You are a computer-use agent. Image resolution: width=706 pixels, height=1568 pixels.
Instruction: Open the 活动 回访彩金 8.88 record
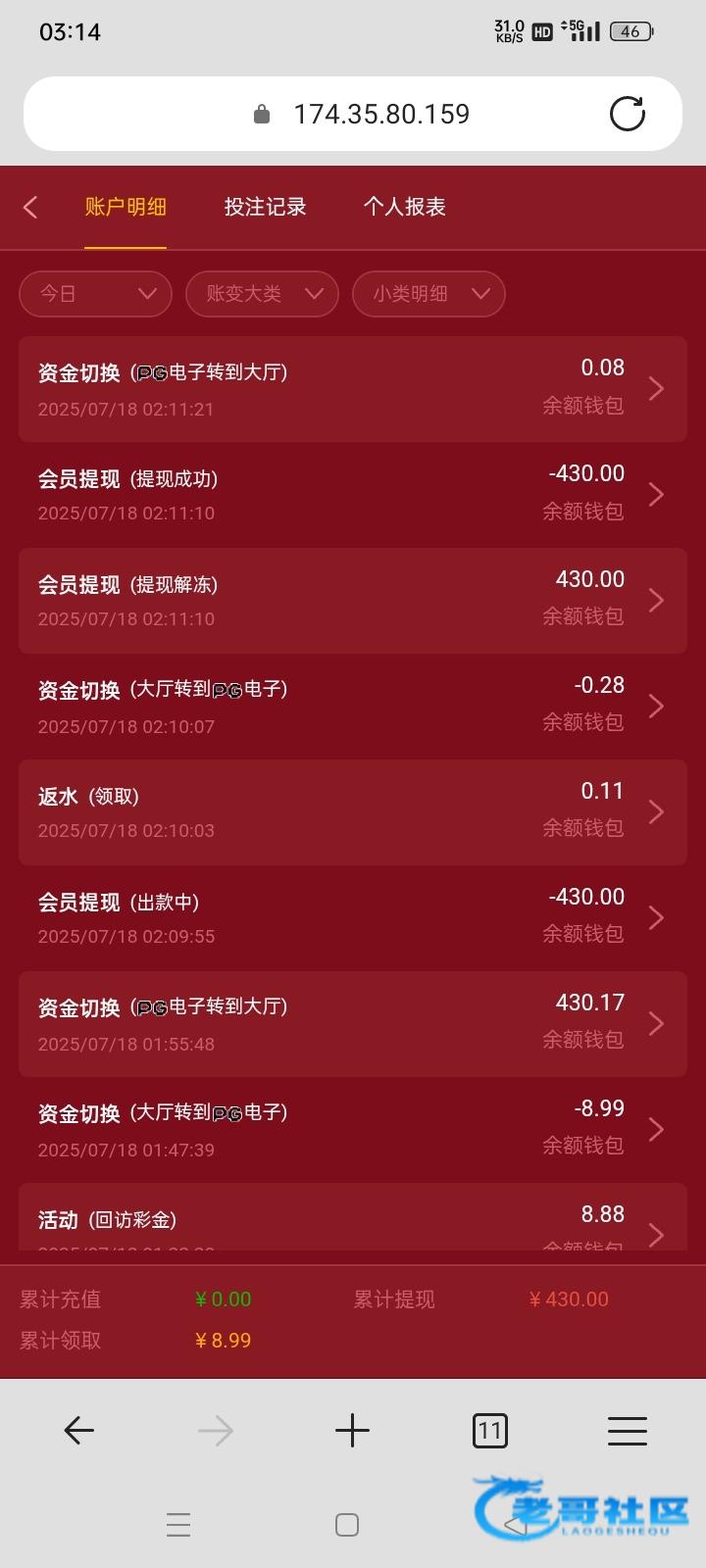coord(353,1223)
